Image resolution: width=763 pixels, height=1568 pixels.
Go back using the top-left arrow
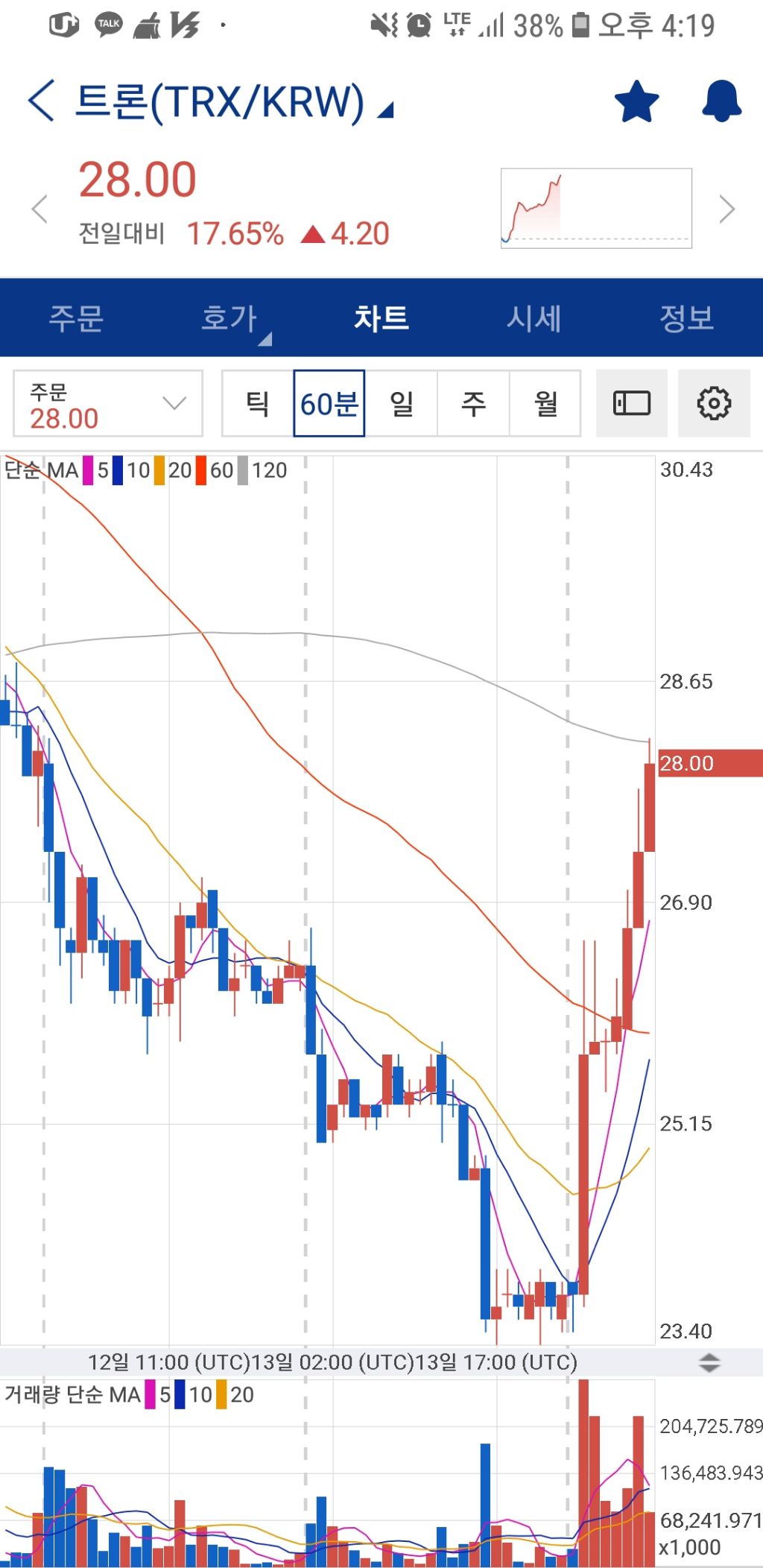(x=42, y=101)
